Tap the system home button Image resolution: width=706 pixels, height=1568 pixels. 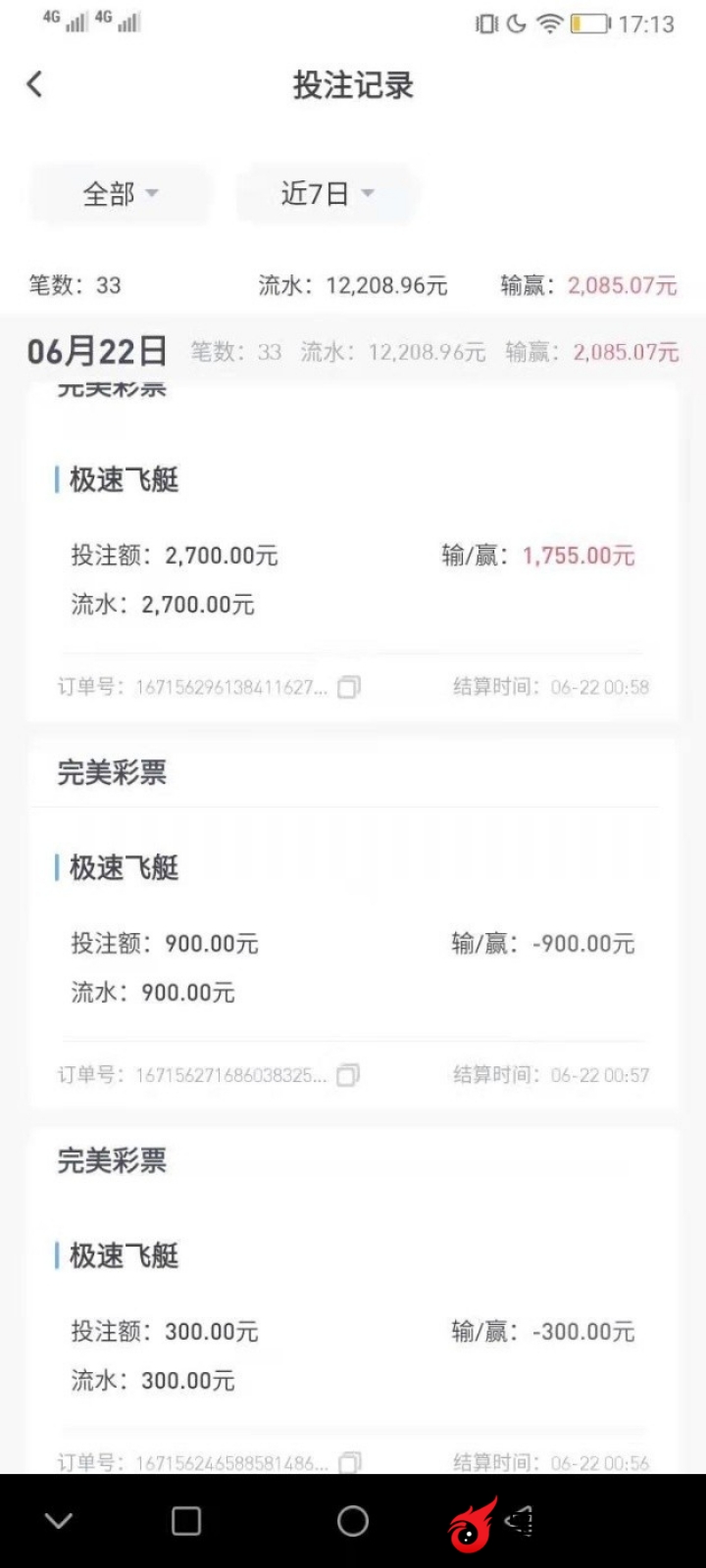coord(353,1521)
